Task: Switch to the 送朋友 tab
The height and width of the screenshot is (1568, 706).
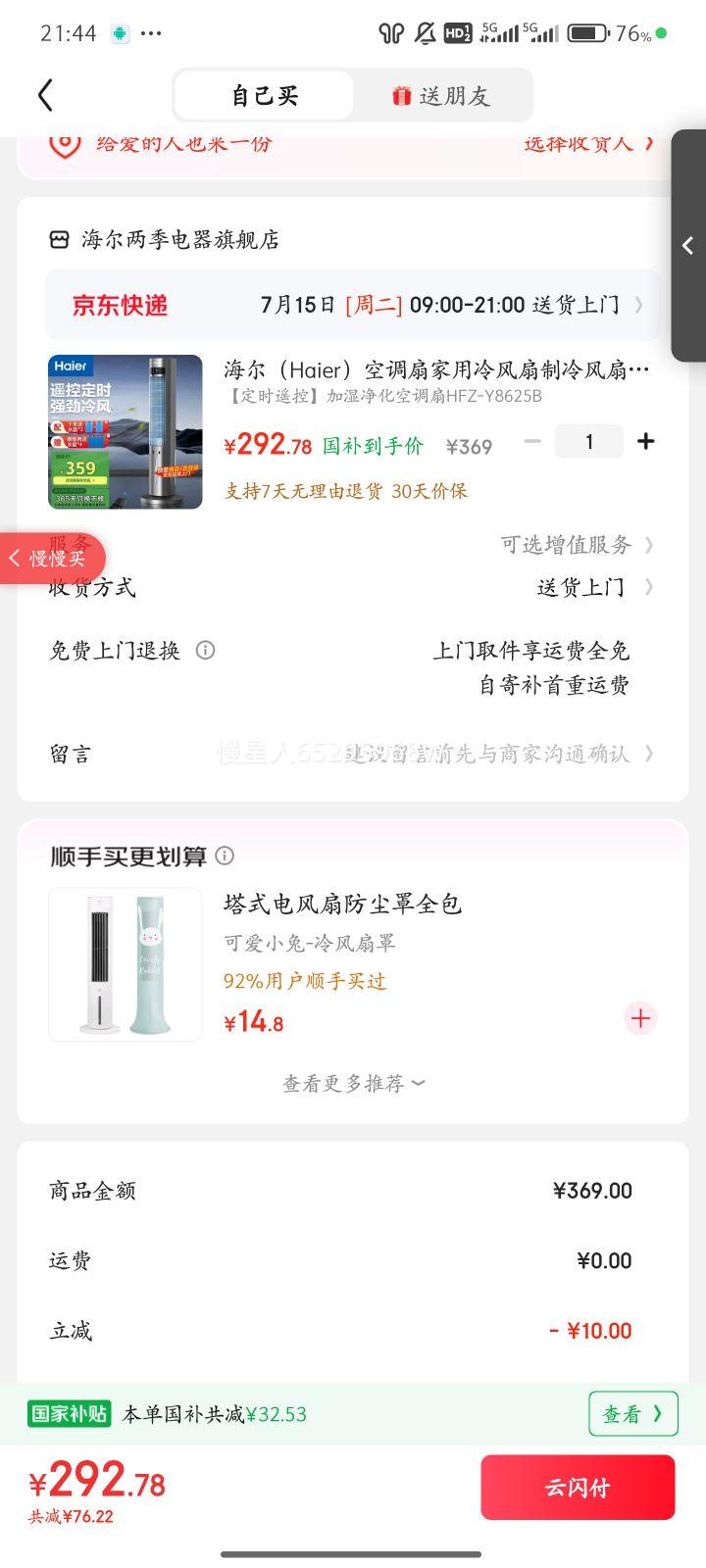Action: click(441, 96)
